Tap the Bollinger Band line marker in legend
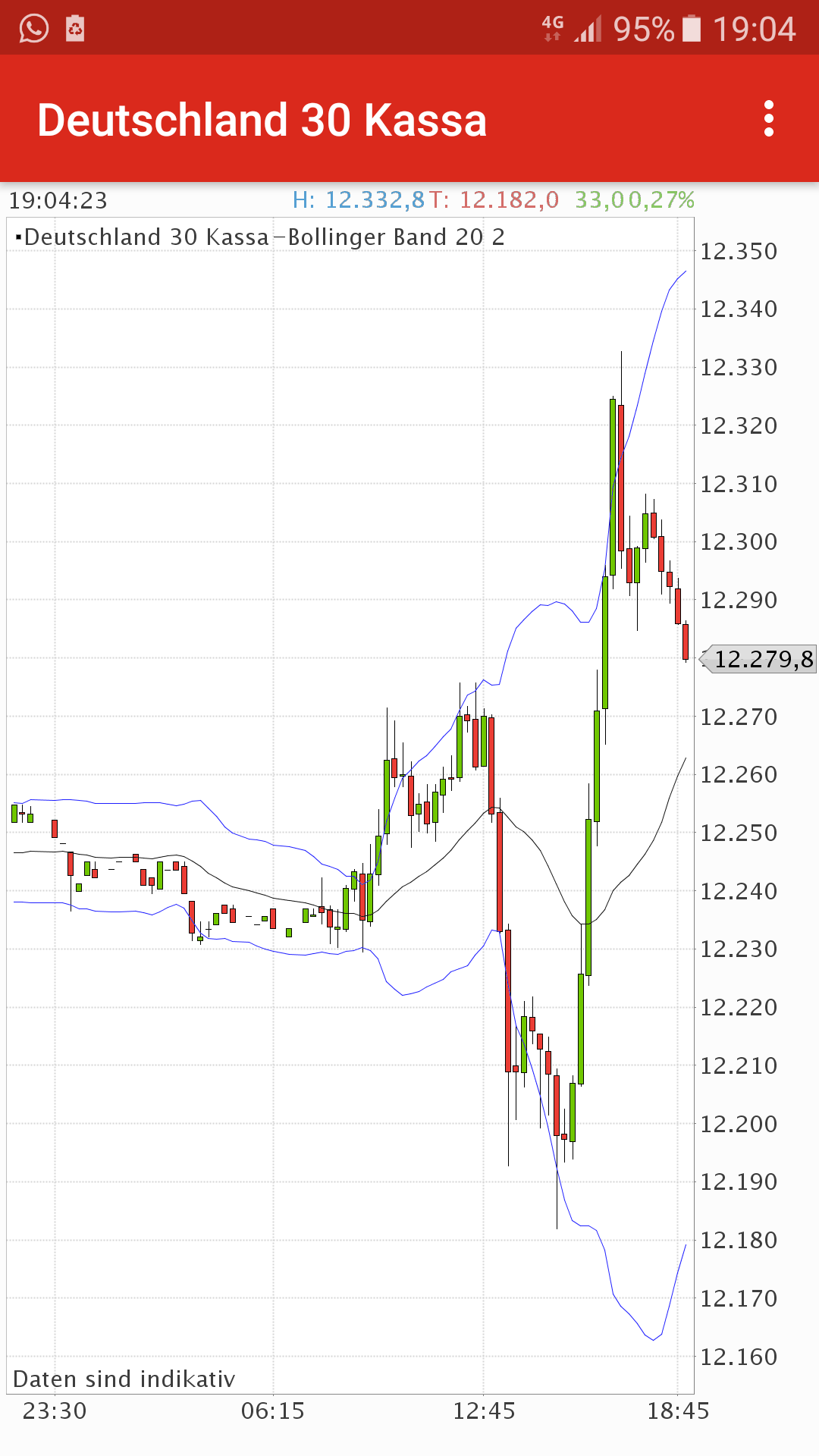The image size is (819, 1456). click(x=278, y=236)
